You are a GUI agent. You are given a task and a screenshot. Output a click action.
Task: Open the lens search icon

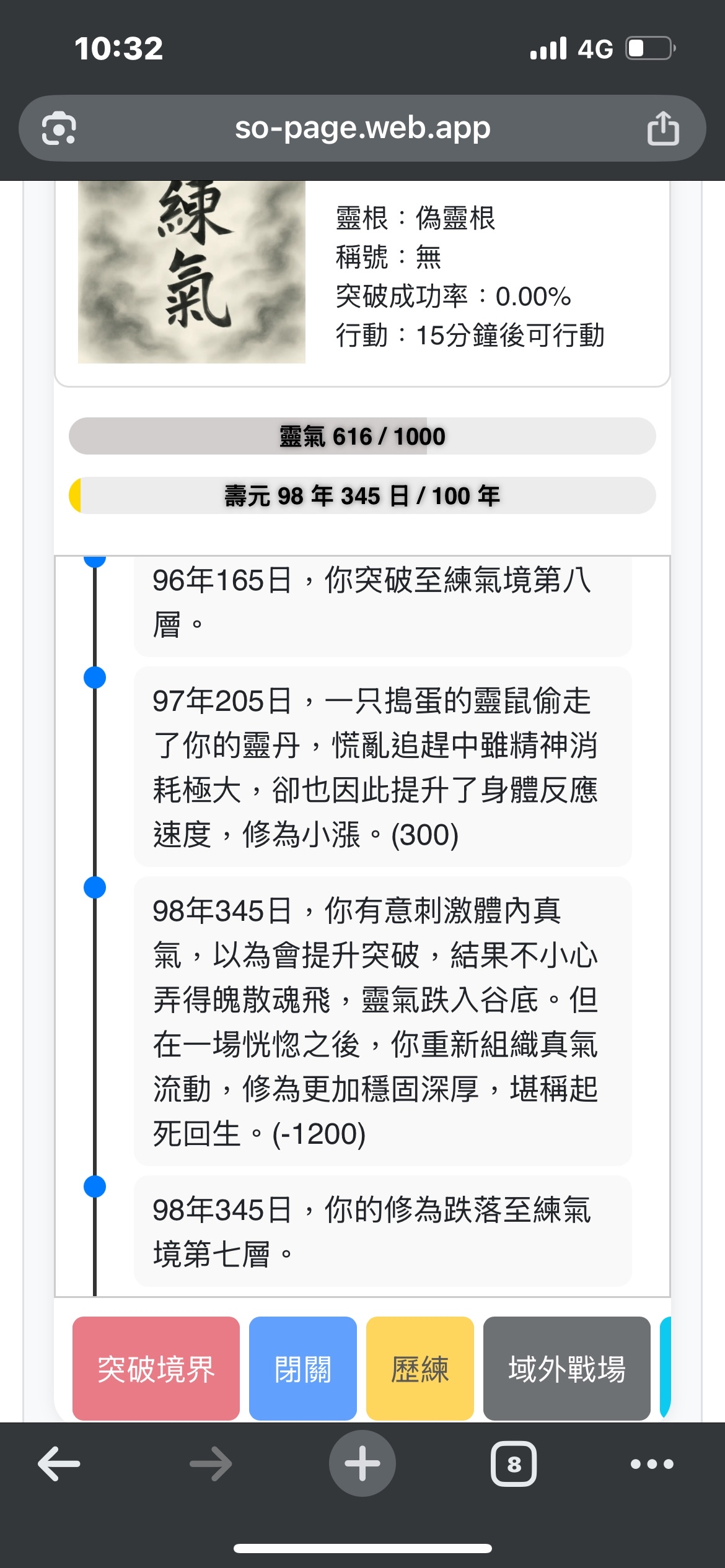point(59,128)
